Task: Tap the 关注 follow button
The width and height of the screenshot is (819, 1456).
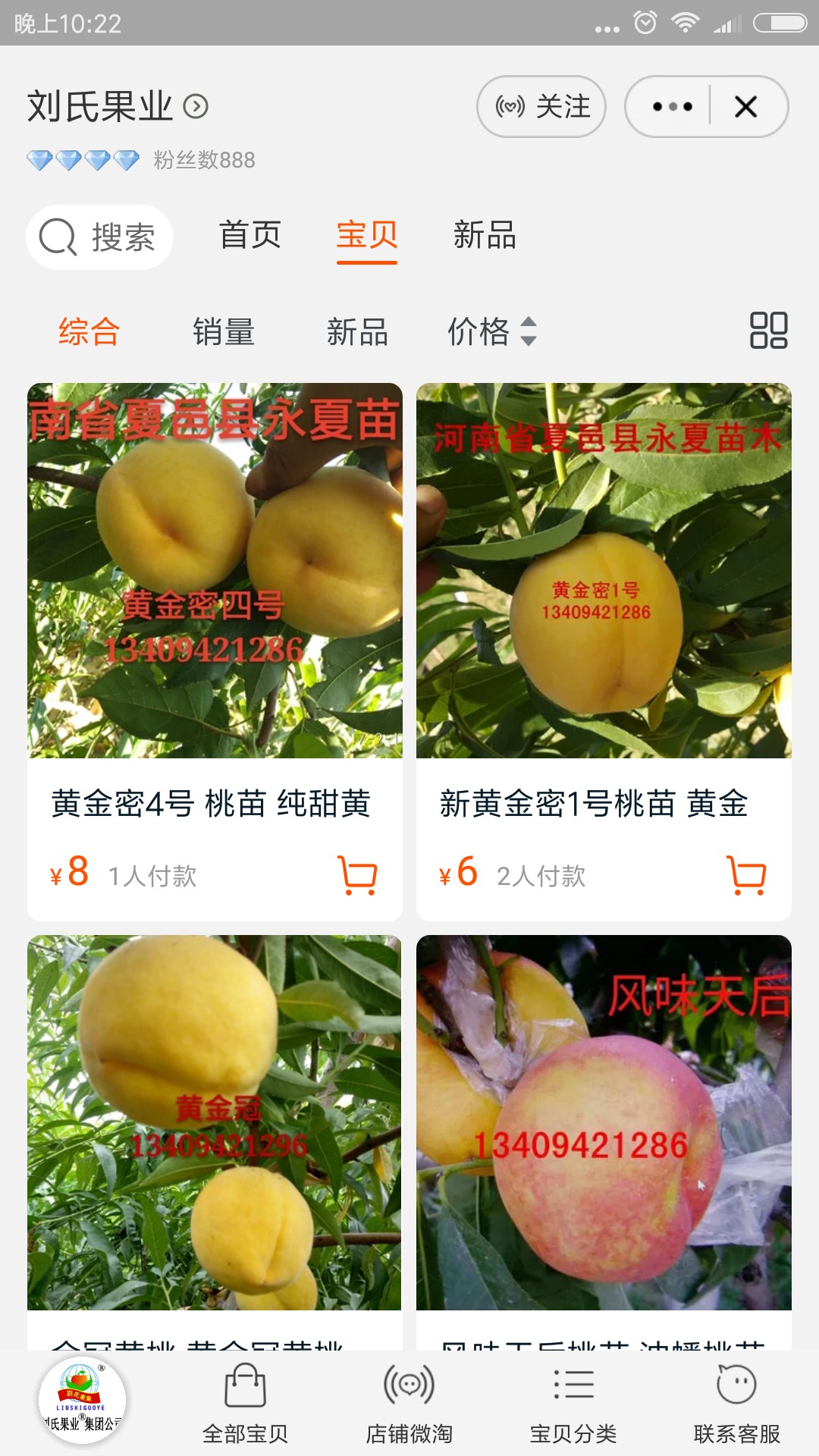Action: coord(541,107)
